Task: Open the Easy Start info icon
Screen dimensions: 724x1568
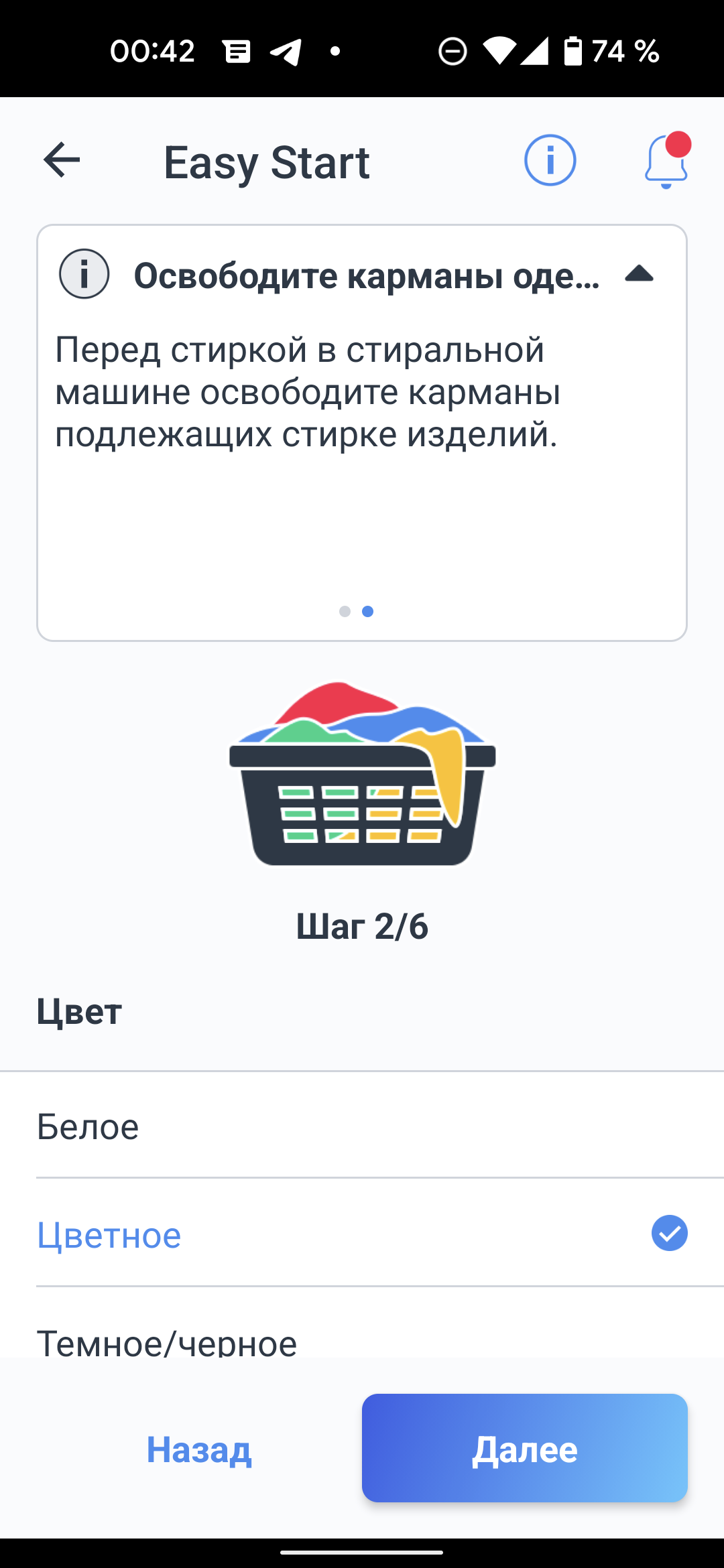Action: coord(550,160)
